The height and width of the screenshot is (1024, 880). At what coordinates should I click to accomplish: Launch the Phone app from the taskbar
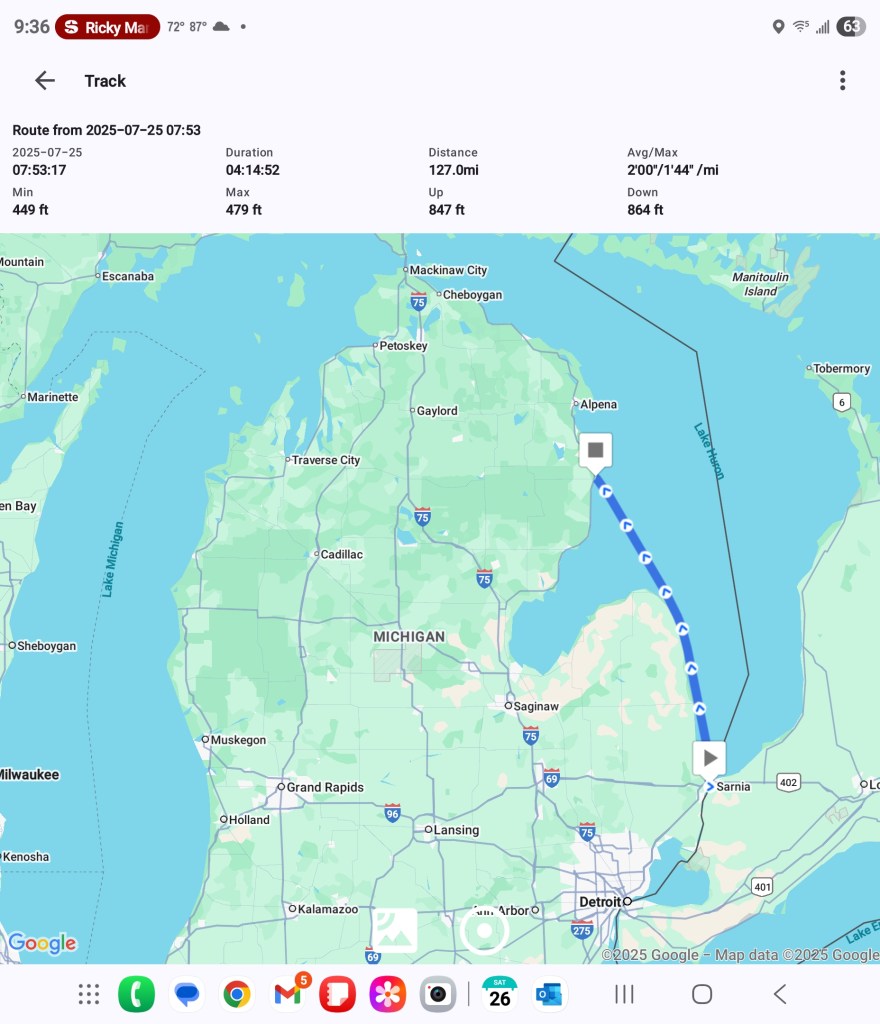pos(136,994)
